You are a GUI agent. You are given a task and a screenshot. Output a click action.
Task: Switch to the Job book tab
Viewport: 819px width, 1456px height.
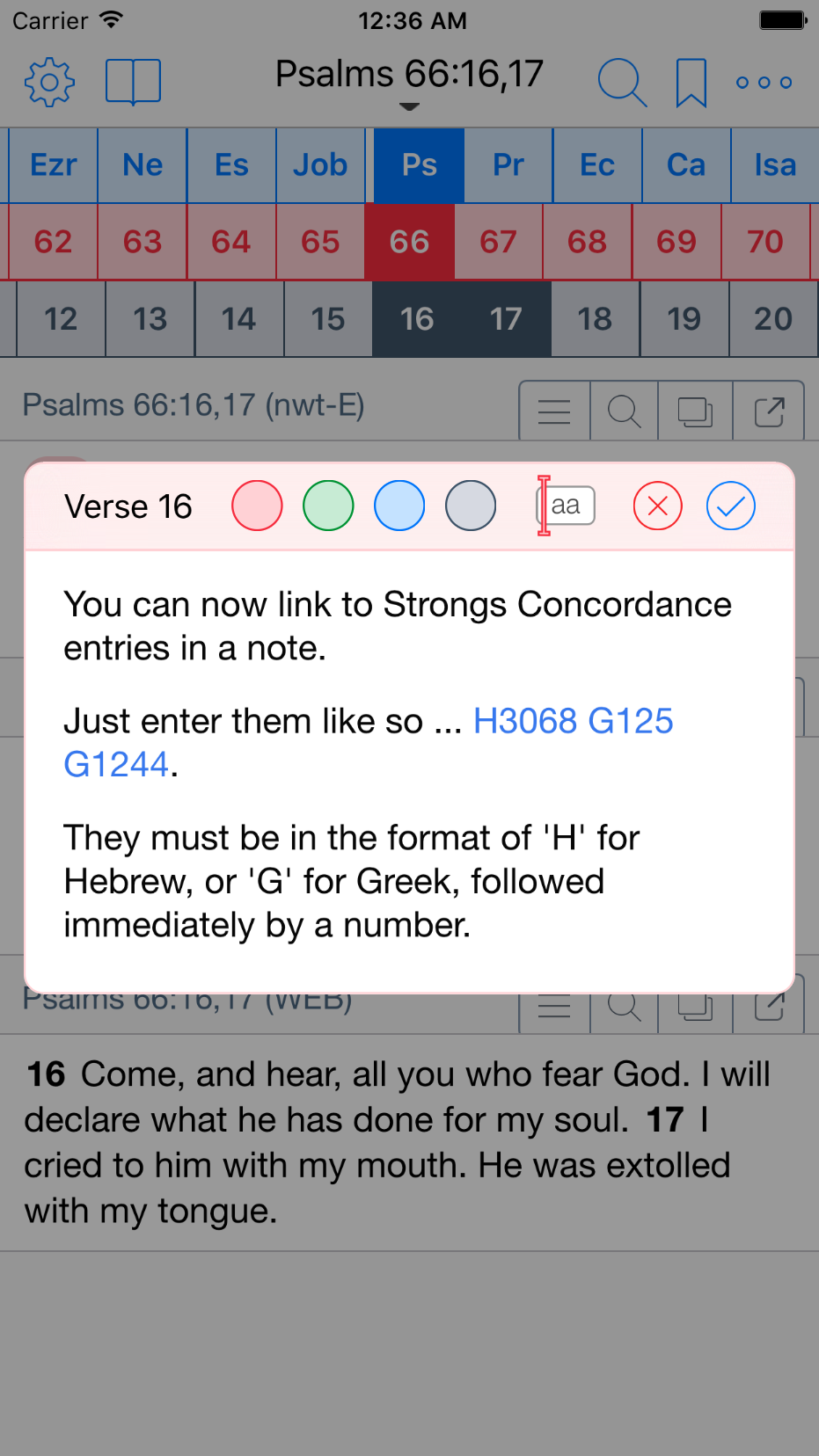[x=320, y=165]
